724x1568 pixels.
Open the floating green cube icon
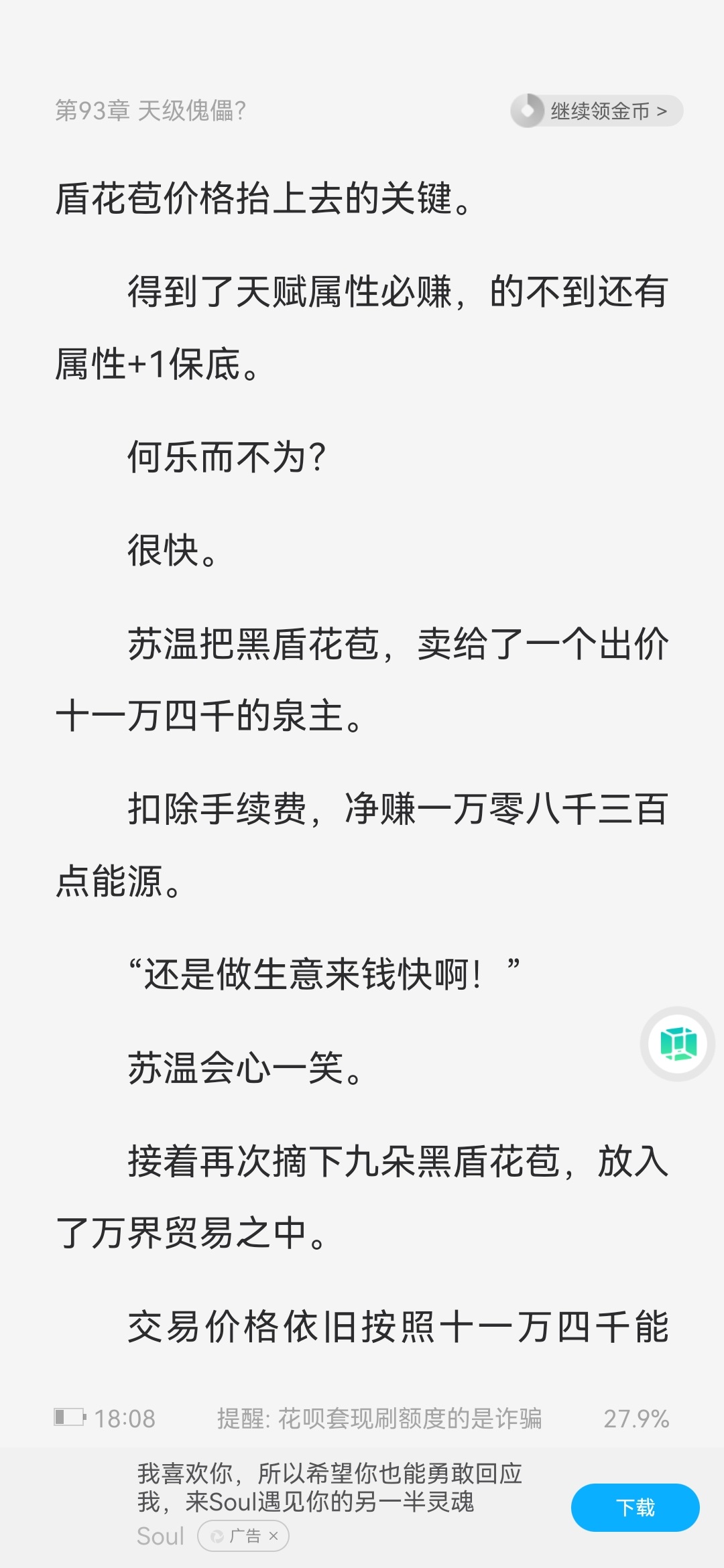click(678, 1043)
